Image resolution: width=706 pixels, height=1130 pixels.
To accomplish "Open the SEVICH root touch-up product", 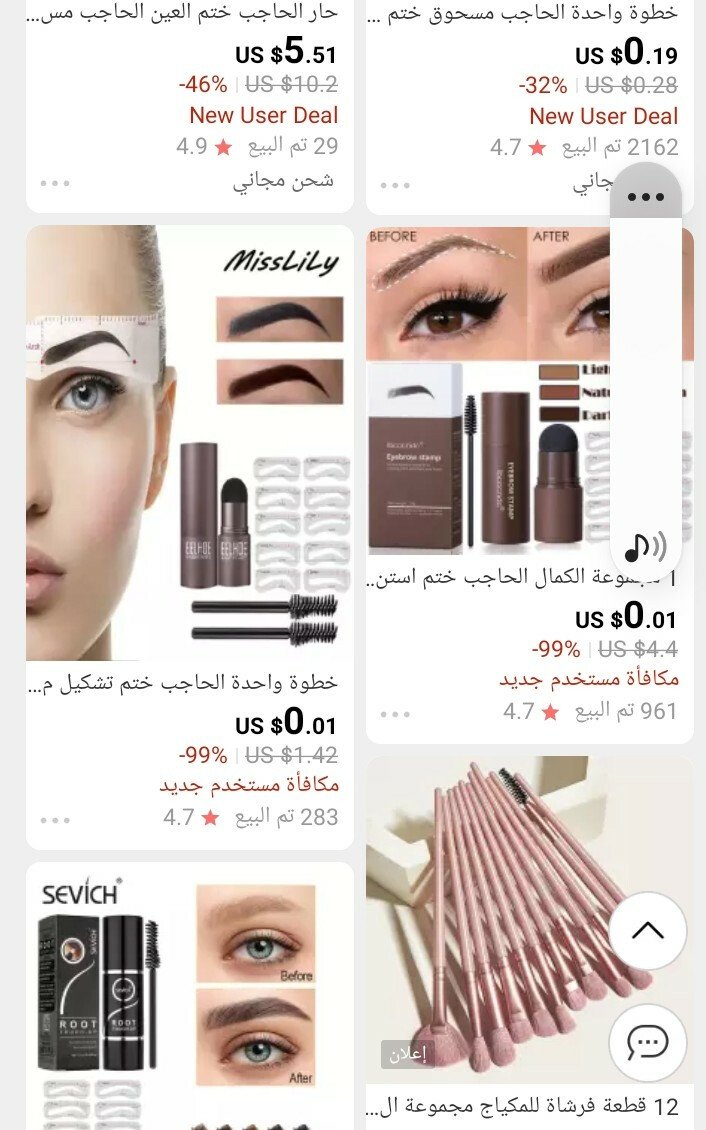I will [x=189, y=996].
